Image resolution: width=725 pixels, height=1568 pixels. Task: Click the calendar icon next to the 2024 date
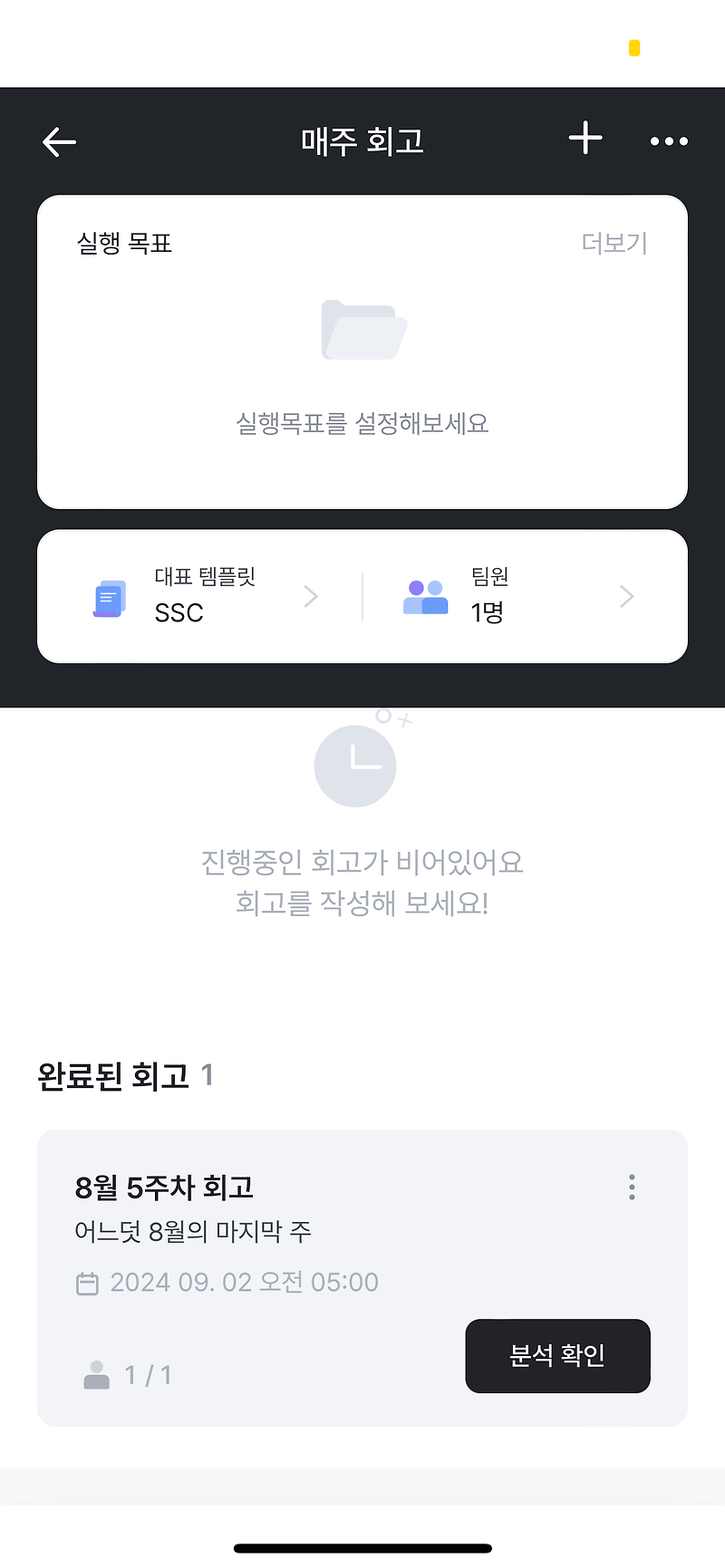point(87,1283)
